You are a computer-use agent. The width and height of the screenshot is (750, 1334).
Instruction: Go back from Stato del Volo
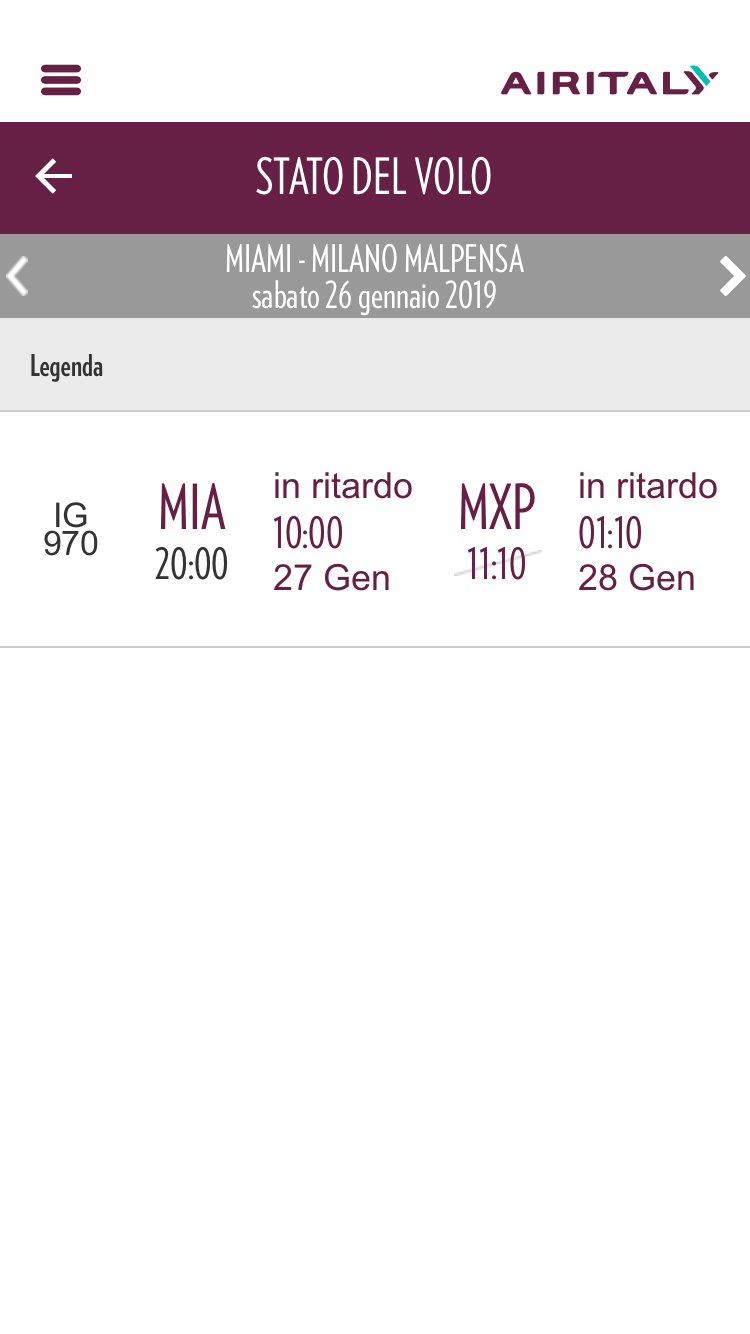pyautogui.click(x=54, y=177)
